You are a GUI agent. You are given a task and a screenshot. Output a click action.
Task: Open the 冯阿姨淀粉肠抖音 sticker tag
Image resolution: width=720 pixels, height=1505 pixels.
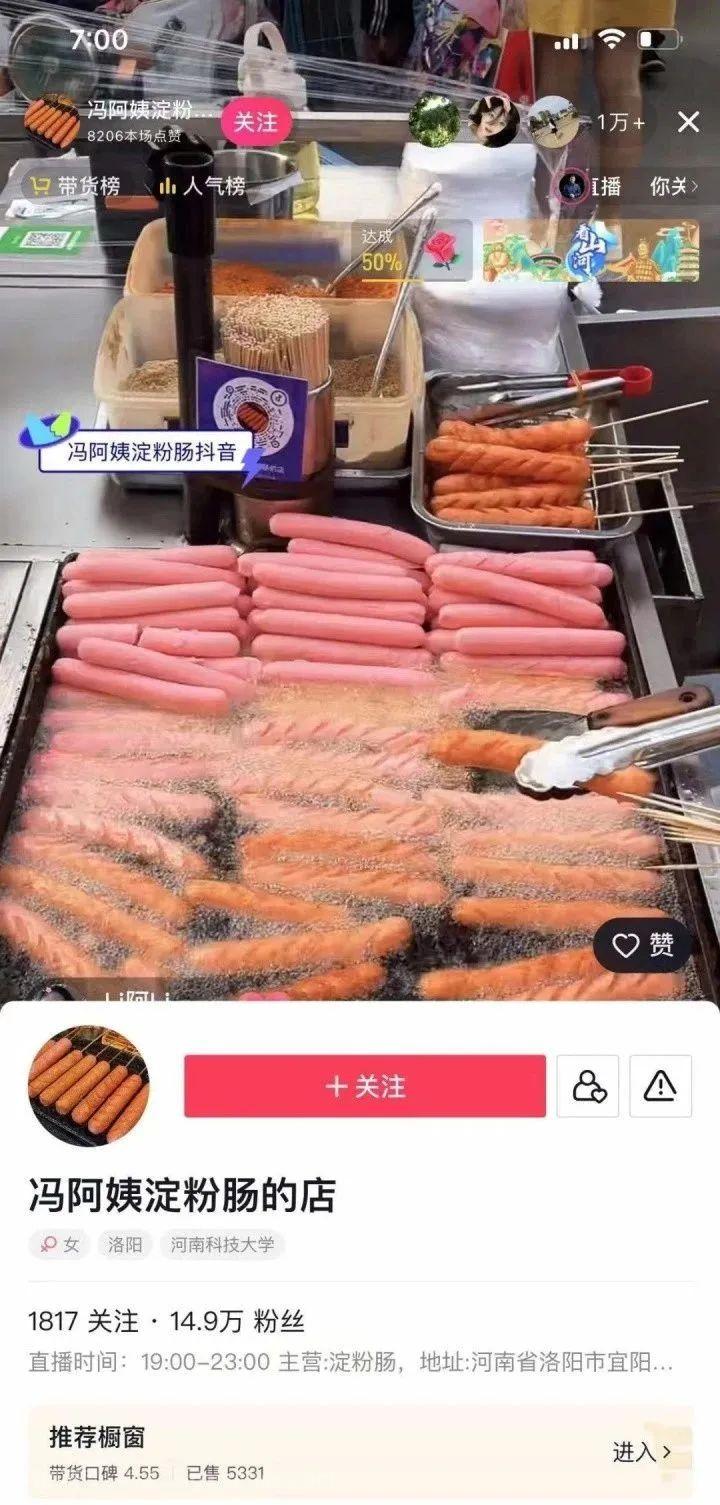(150, 451)
